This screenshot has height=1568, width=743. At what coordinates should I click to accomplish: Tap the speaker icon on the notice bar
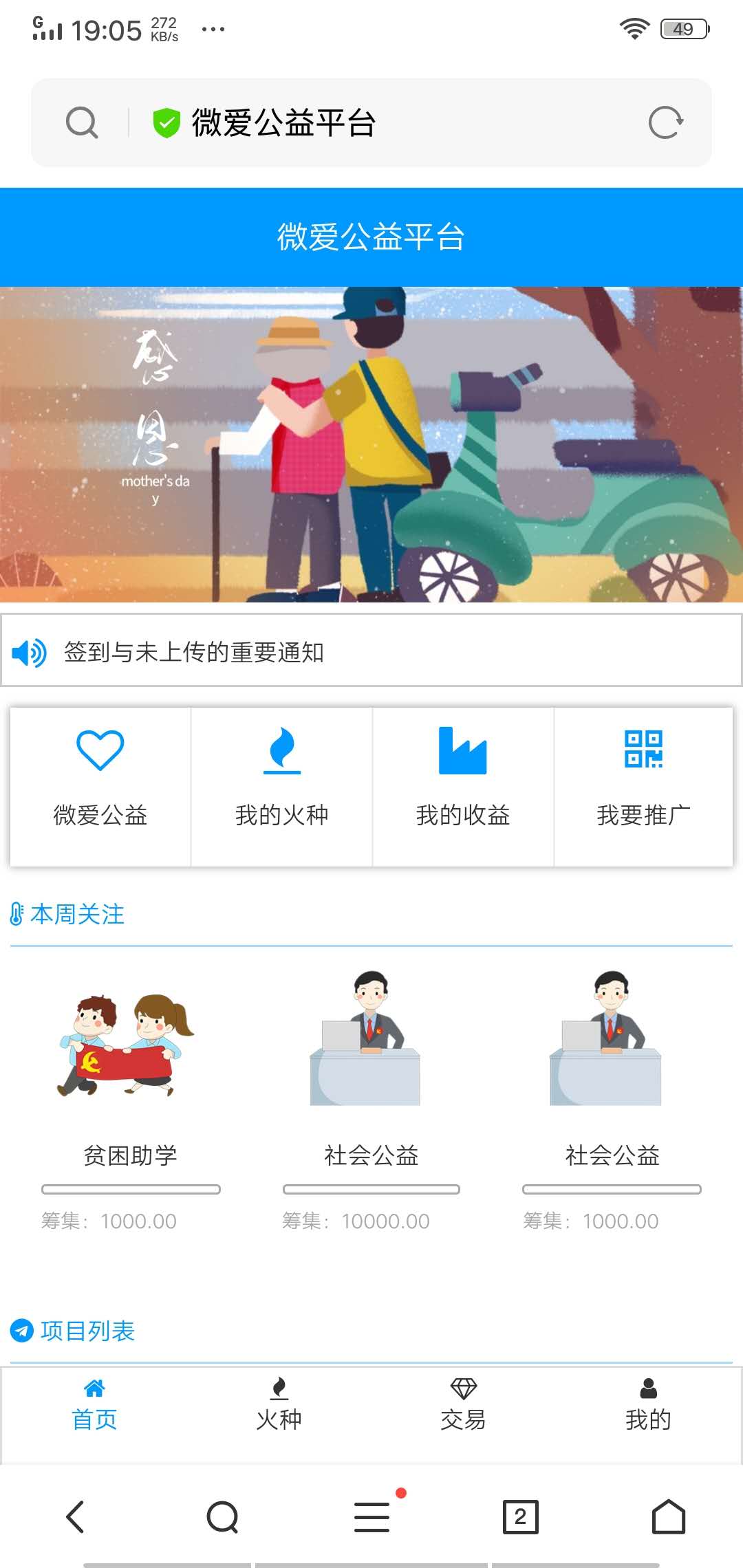pyautogui.click(x=29, y=655)
